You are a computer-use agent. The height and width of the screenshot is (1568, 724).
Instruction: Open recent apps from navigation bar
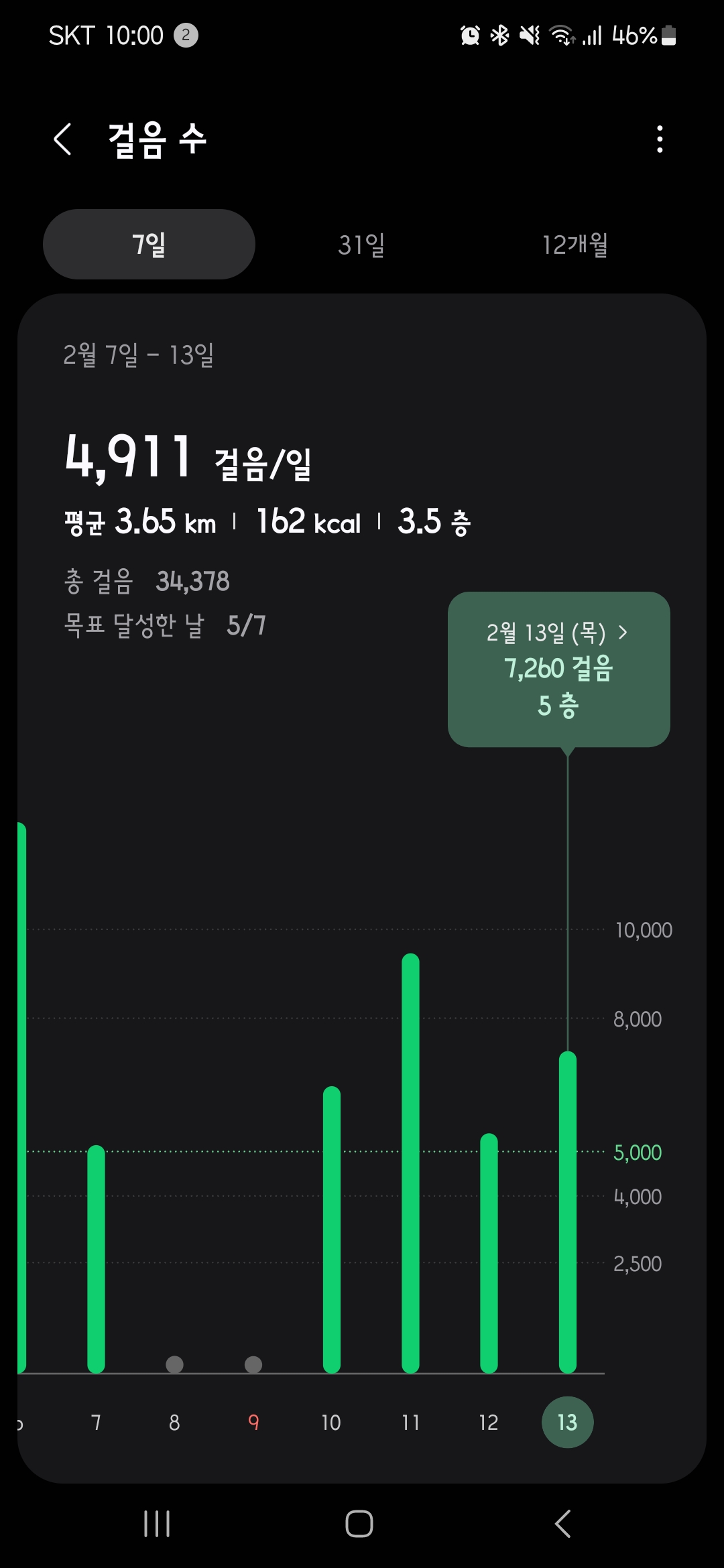pos(157,1524)
